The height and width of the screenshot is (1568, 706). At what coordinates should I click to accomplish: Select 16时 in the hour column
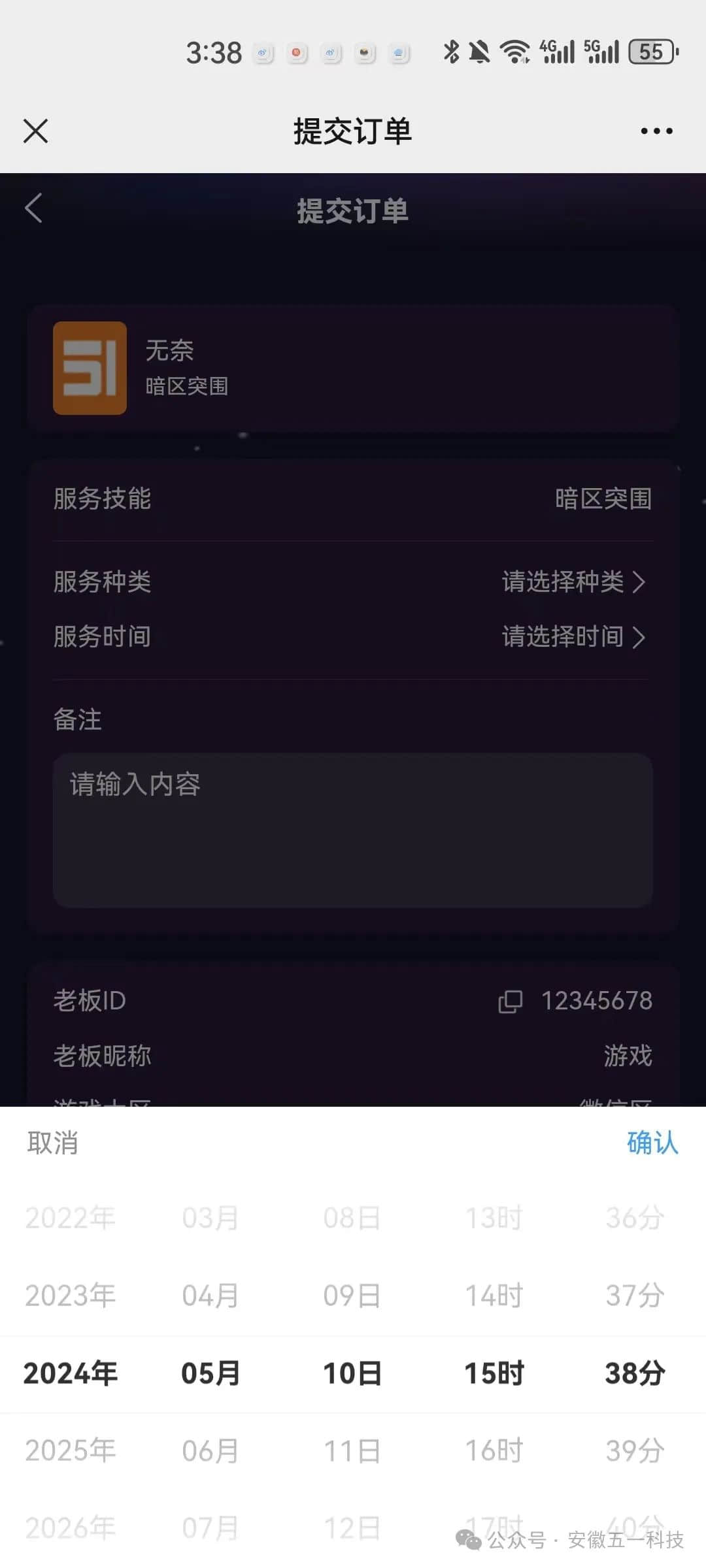coord(494,1450)
